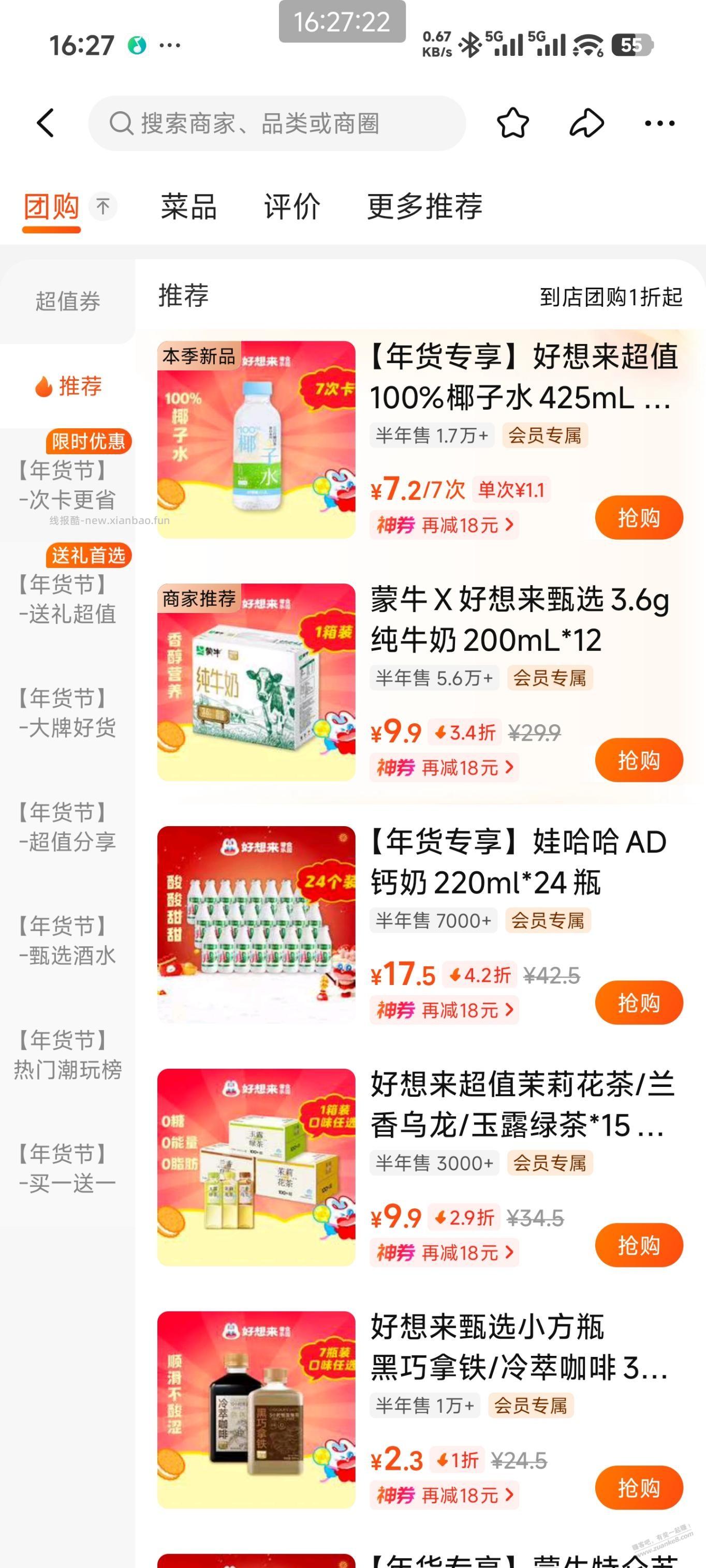Open the more options menu

pyautogui.click(x=658, y=123)
